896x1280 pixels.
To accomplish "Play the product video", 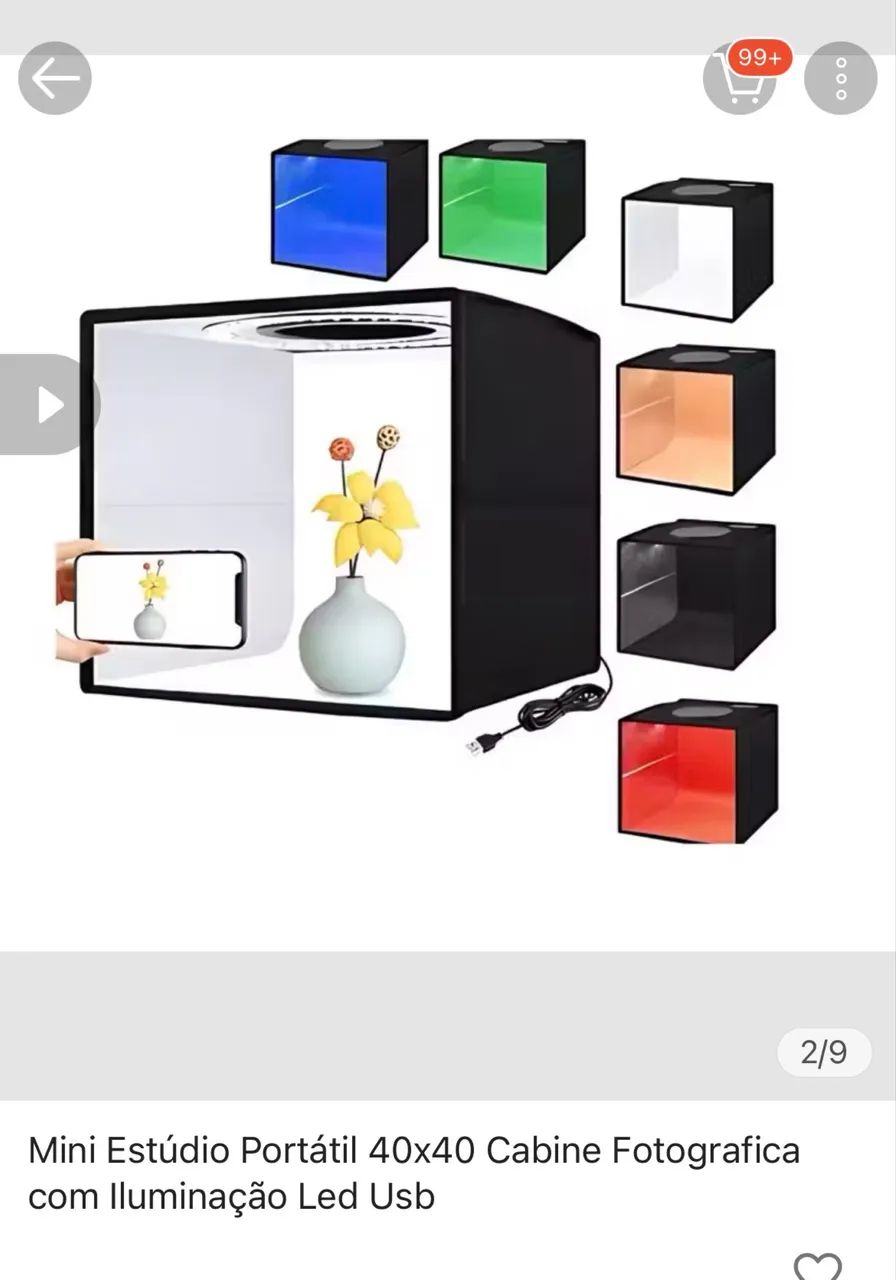I will 48,404.
